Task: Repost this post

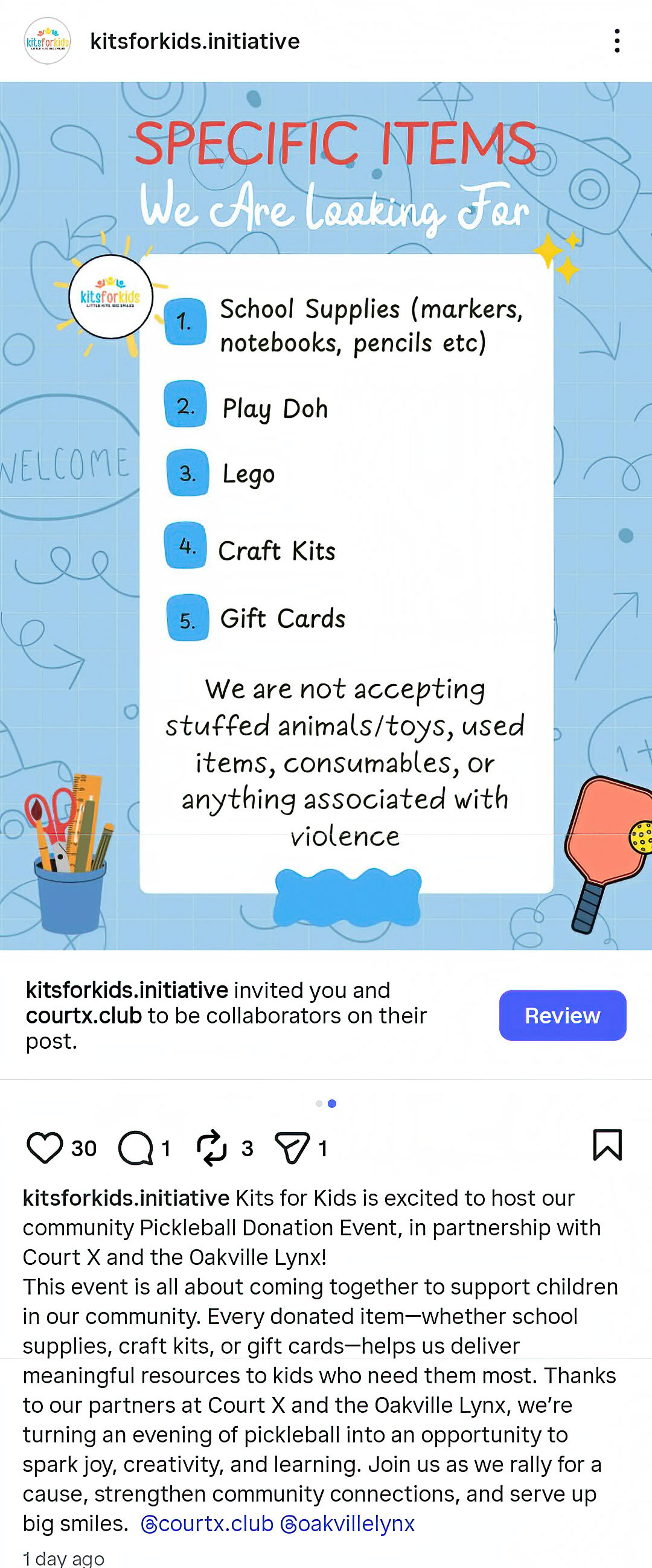Action: click(x=212, y=1148)
